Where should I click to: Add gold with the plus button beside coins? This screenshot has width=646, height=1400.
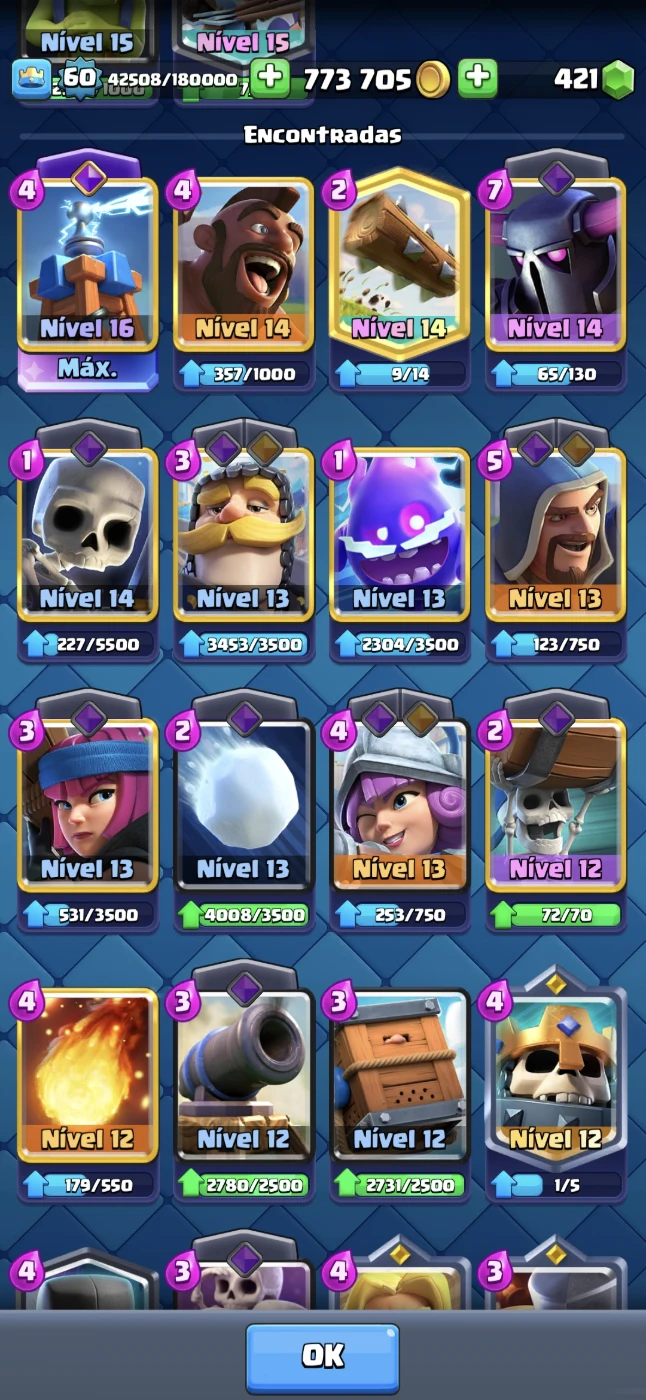point(269,78)
